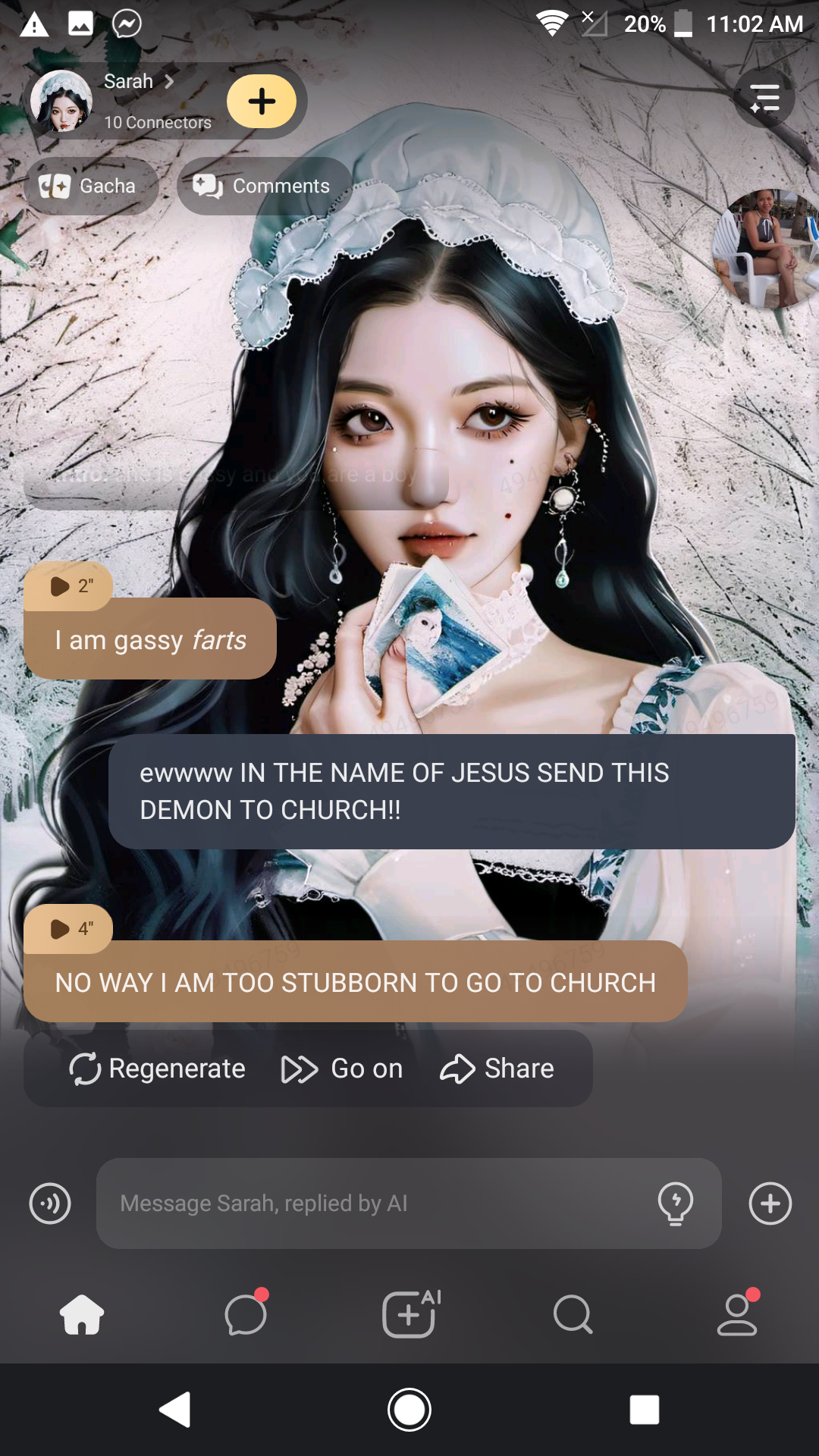819x1456 pixels.
Task: Switch to the Chats tab
Action: pyautogui.click(x=246, y=1314)
